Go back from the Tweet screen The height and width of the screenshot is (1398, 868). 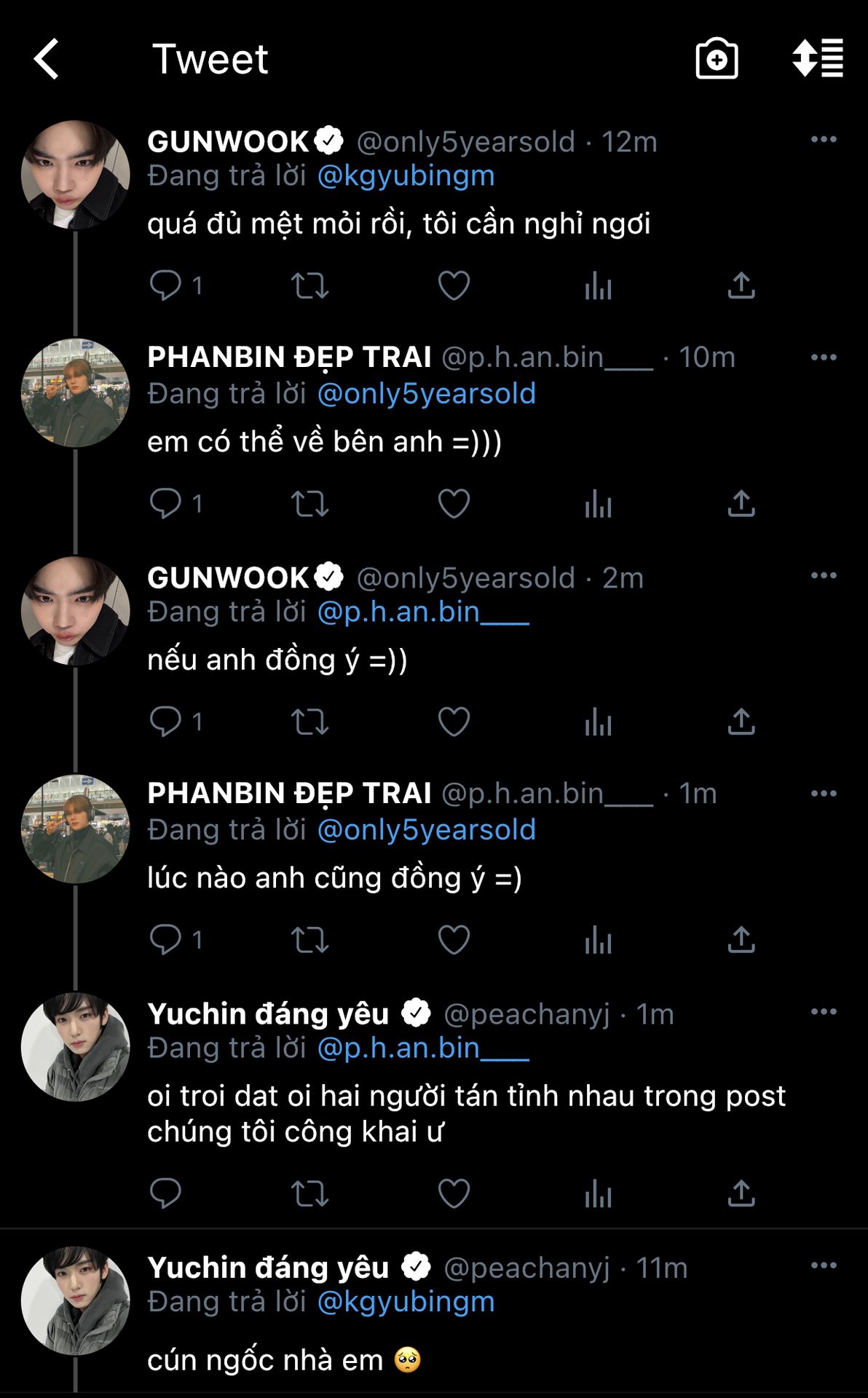(47, 59)
